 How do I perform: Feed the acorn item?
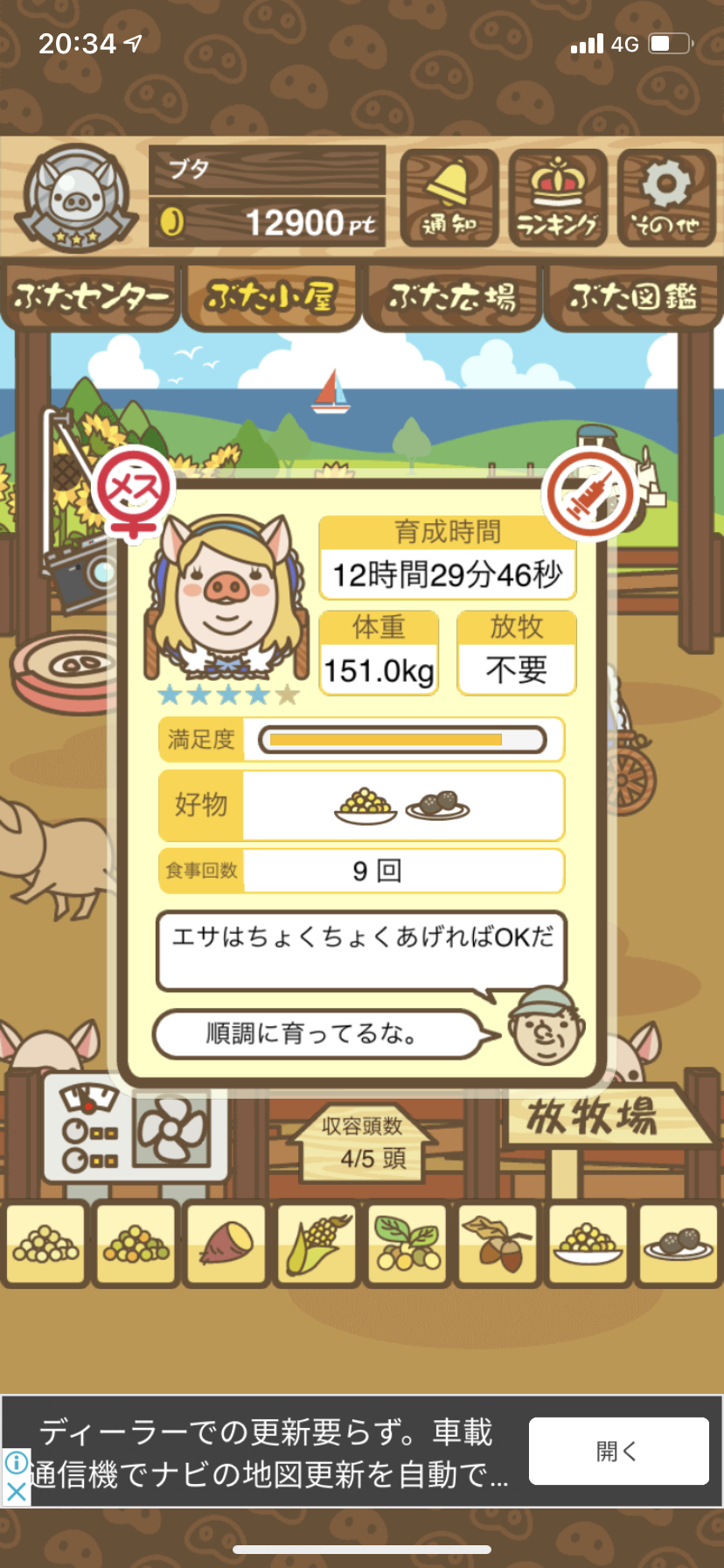tap(497, 1244)
